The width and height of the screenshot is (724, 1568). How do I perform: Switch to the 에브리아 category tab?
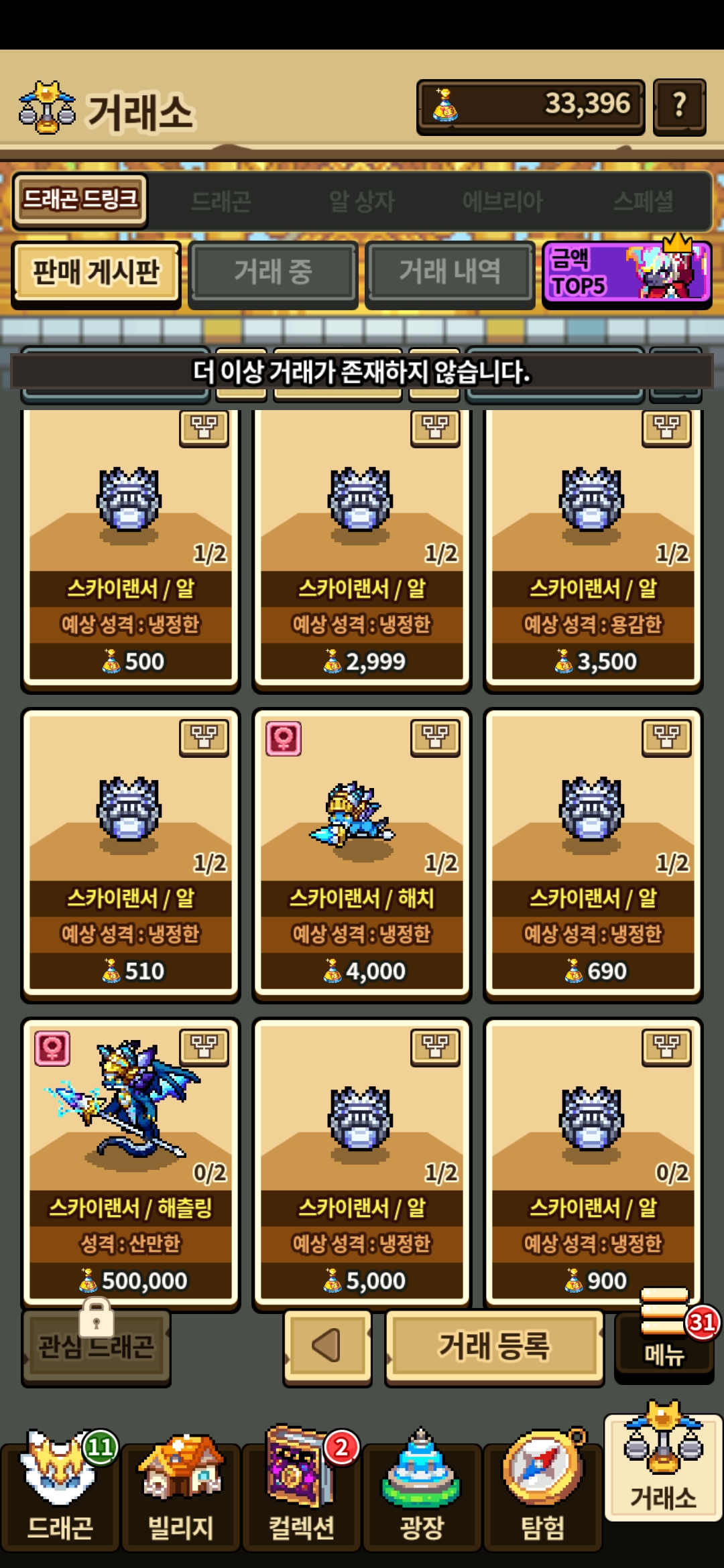click(502, 201)
